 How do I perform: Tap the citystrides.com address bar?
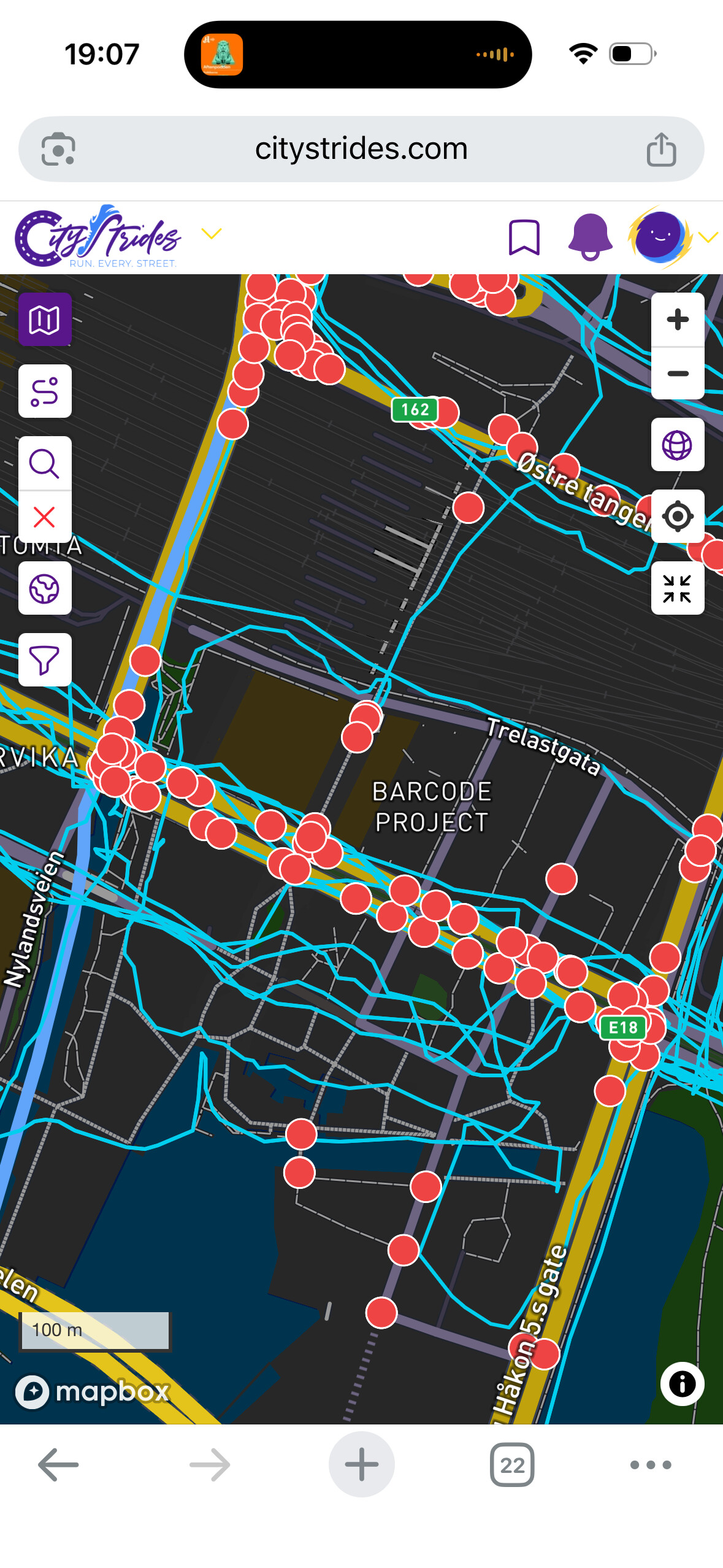click(x=361, y=149)
